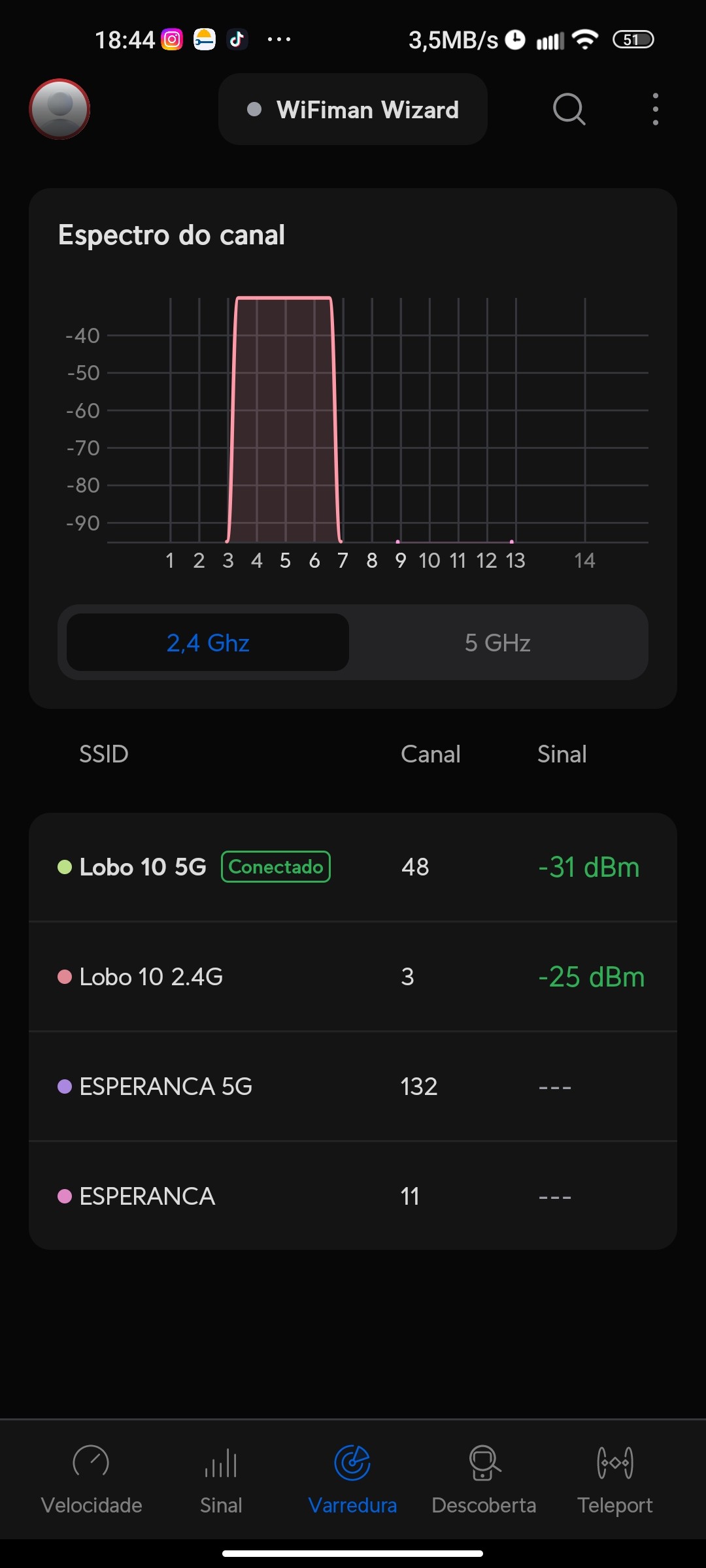Open the WiFiman Wizard button
Viewport: 706px width, 1568px height.
pyautogui.click(x=353, y=110)
